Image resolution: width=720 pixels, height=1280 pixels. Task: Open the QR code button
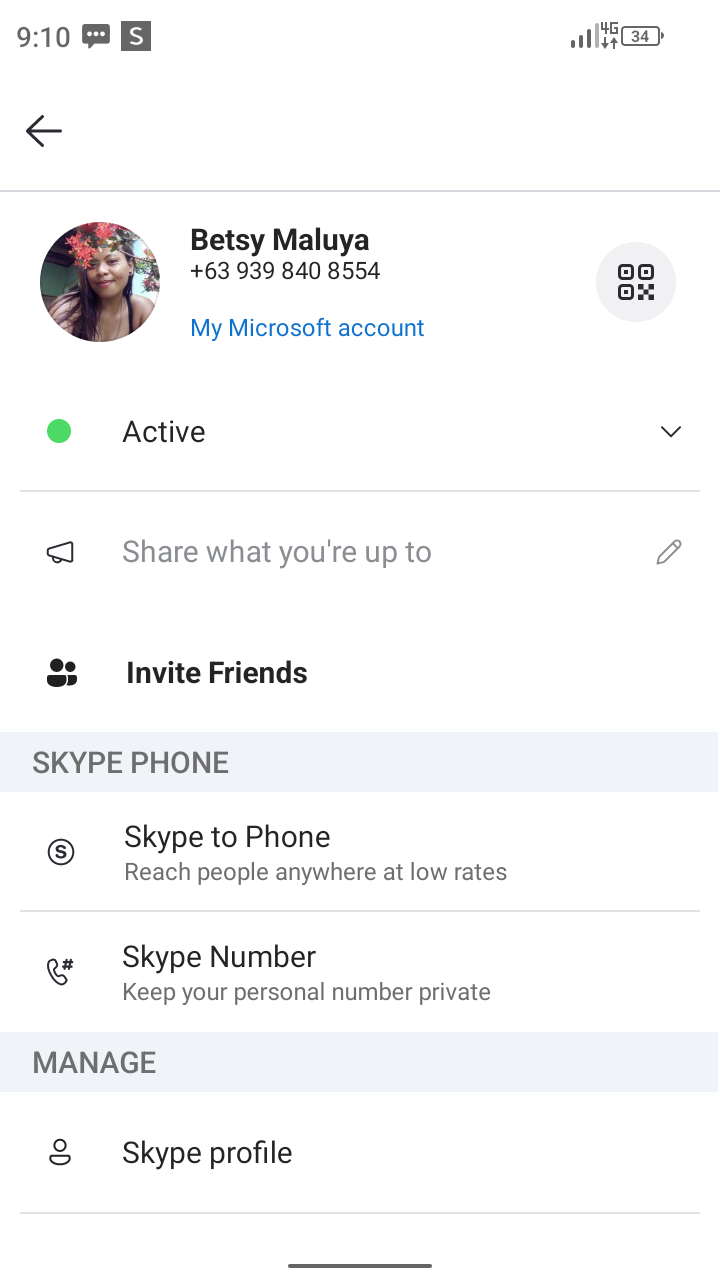coord(636,282)
